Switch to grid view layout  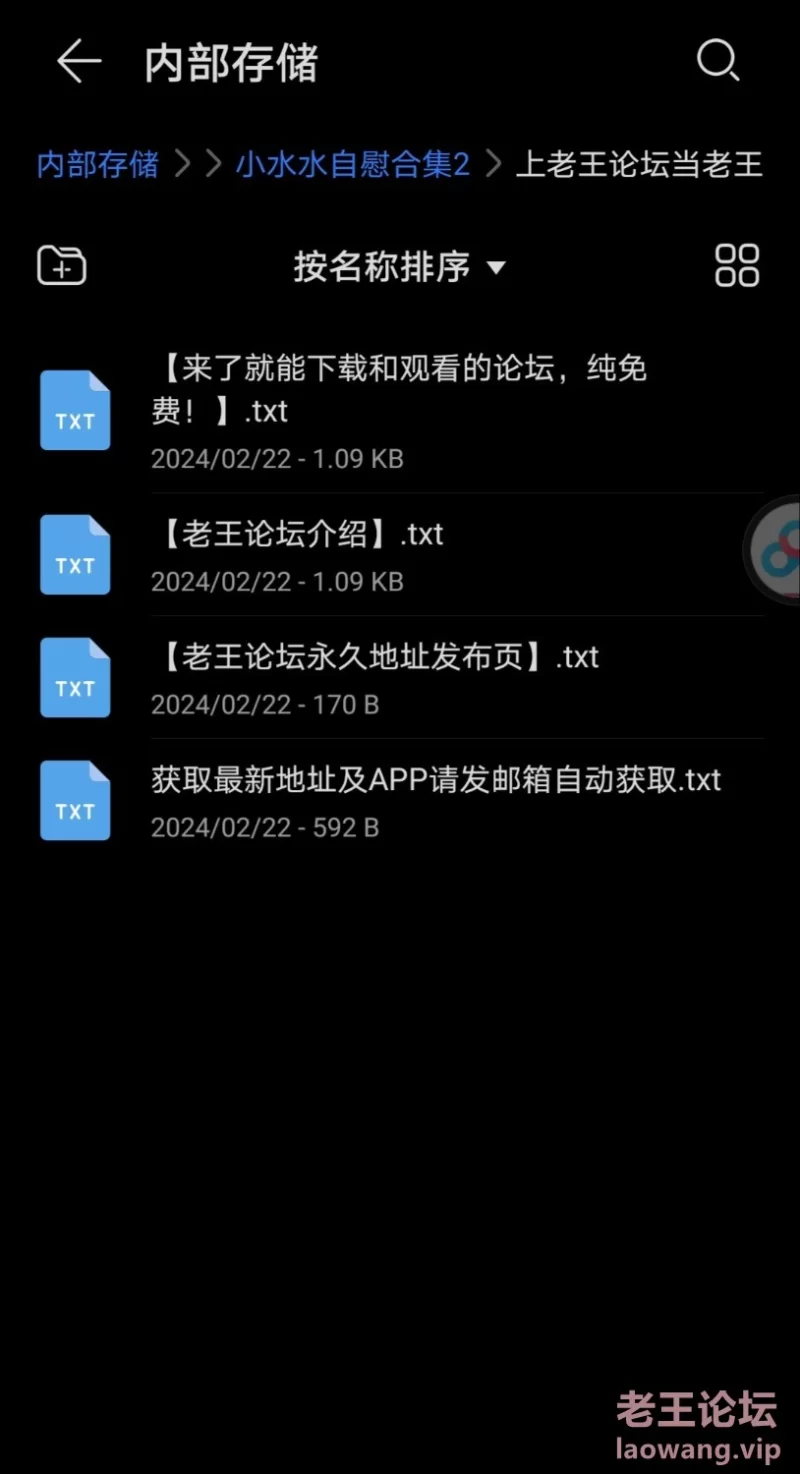point(737,266)
